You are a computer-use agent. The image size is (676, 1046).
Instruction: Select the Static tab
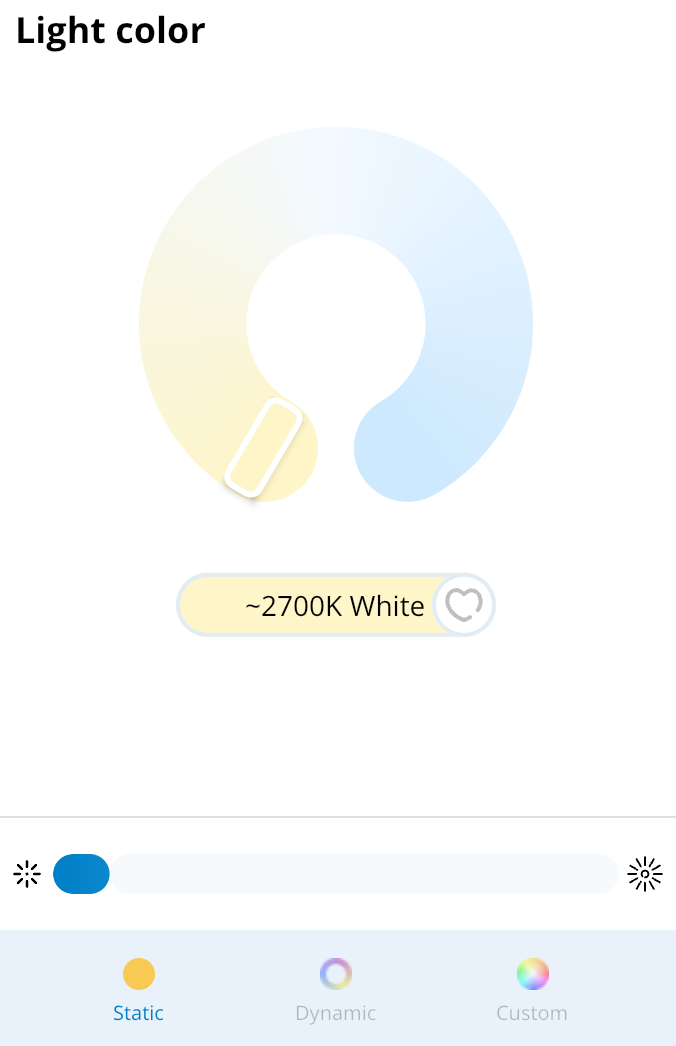click(x=139, y=989)
